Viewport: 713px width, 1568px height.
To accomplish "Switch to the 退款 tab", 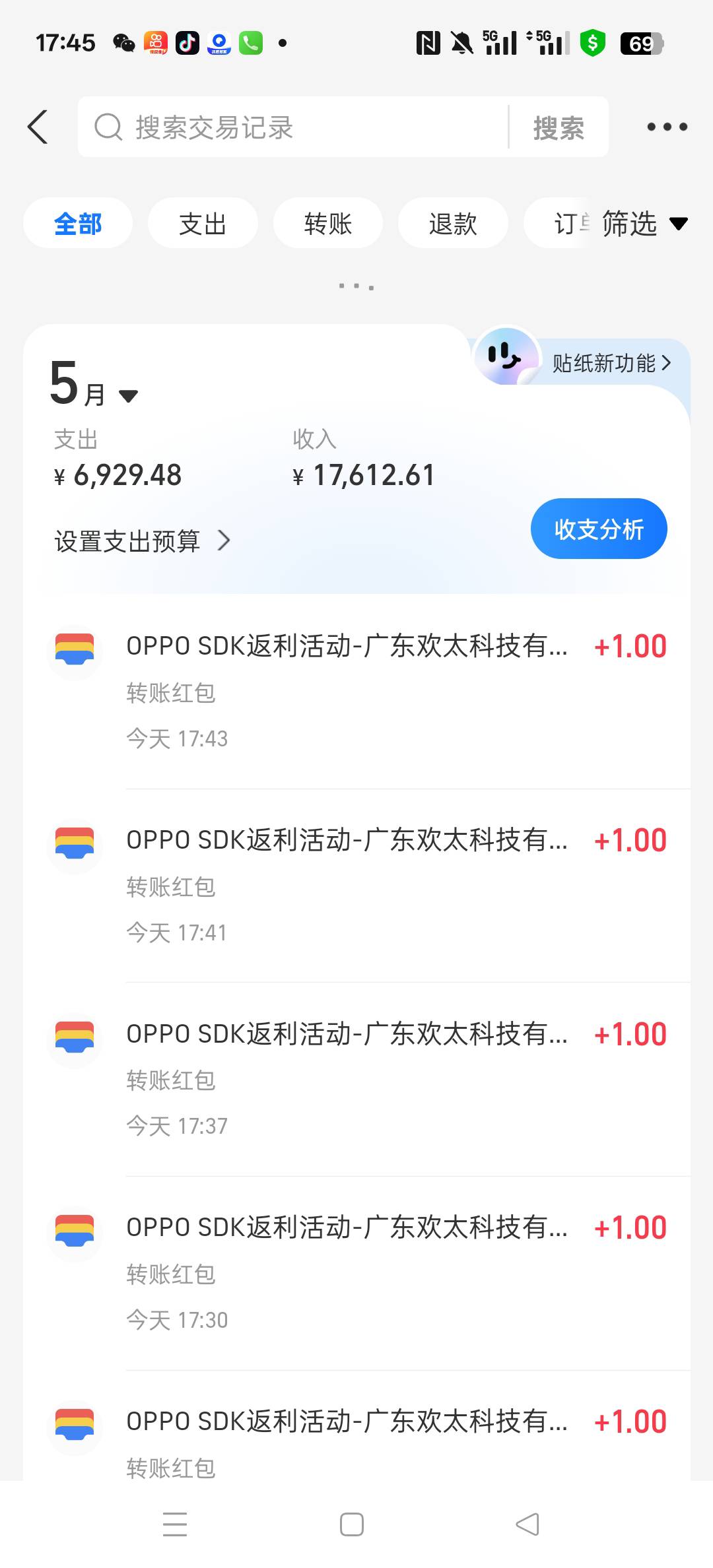I will [453, 223].
